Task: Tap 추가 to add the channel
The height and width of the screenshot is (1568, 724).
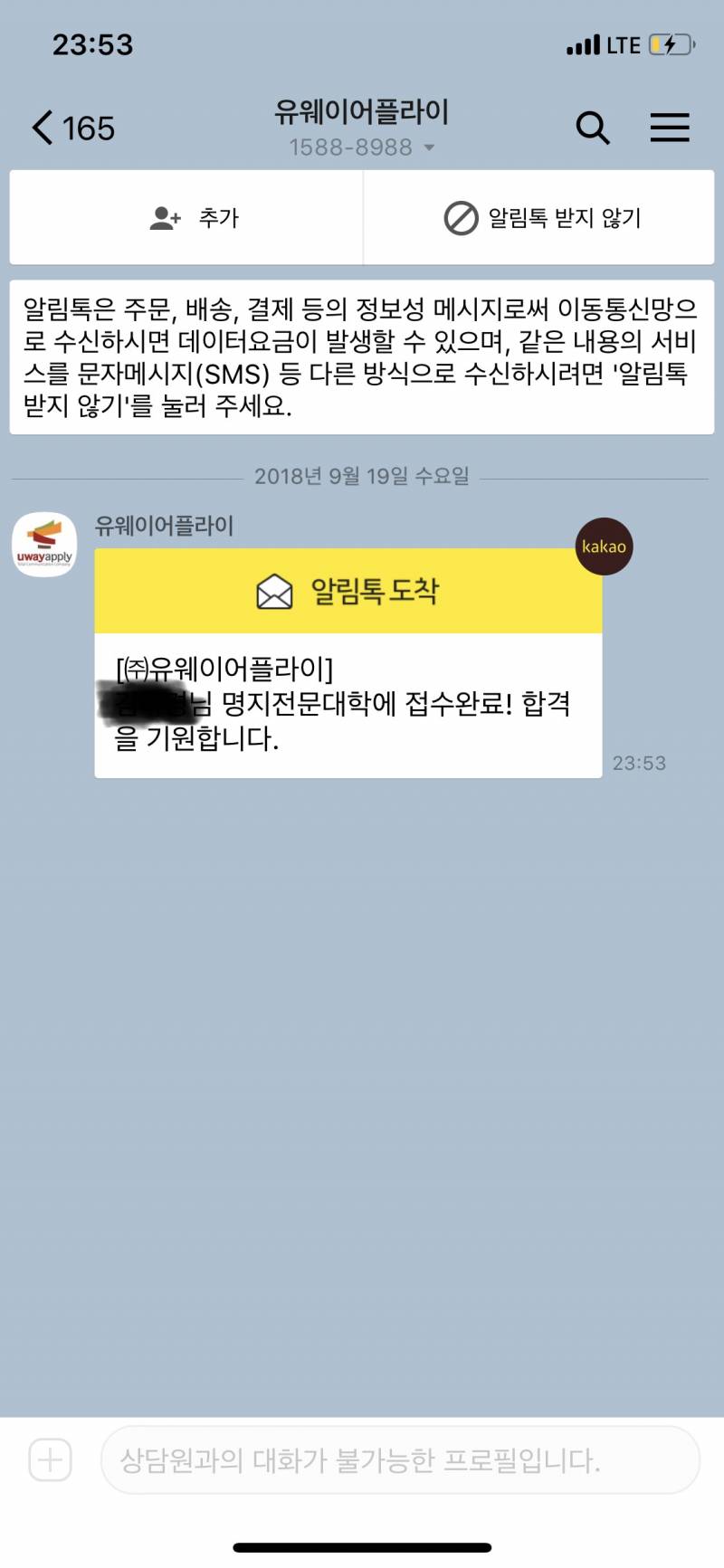Action: [x=186, y=218]
